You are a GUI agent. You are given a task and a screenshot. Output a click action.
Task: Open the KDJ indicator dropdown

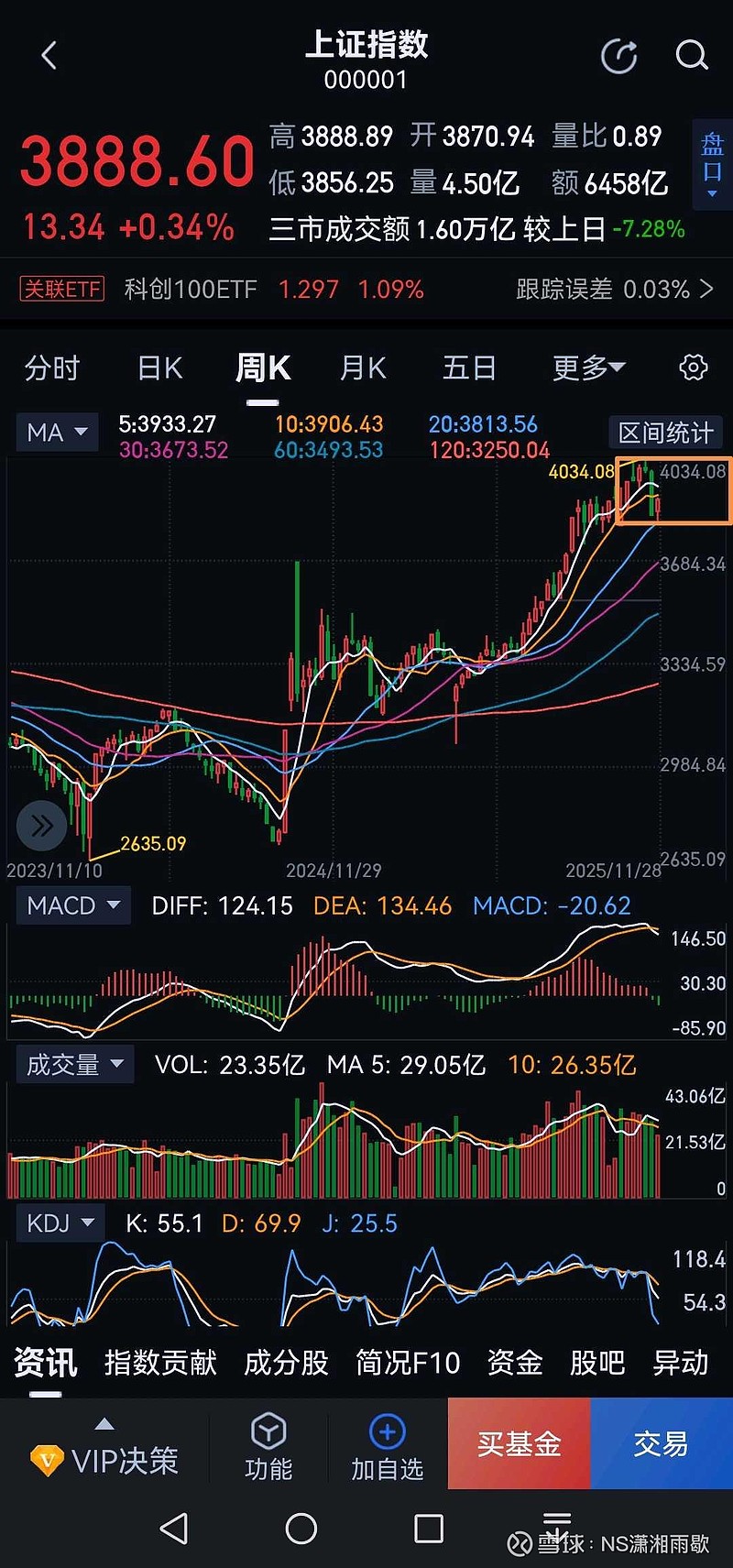click(60, 1223)
